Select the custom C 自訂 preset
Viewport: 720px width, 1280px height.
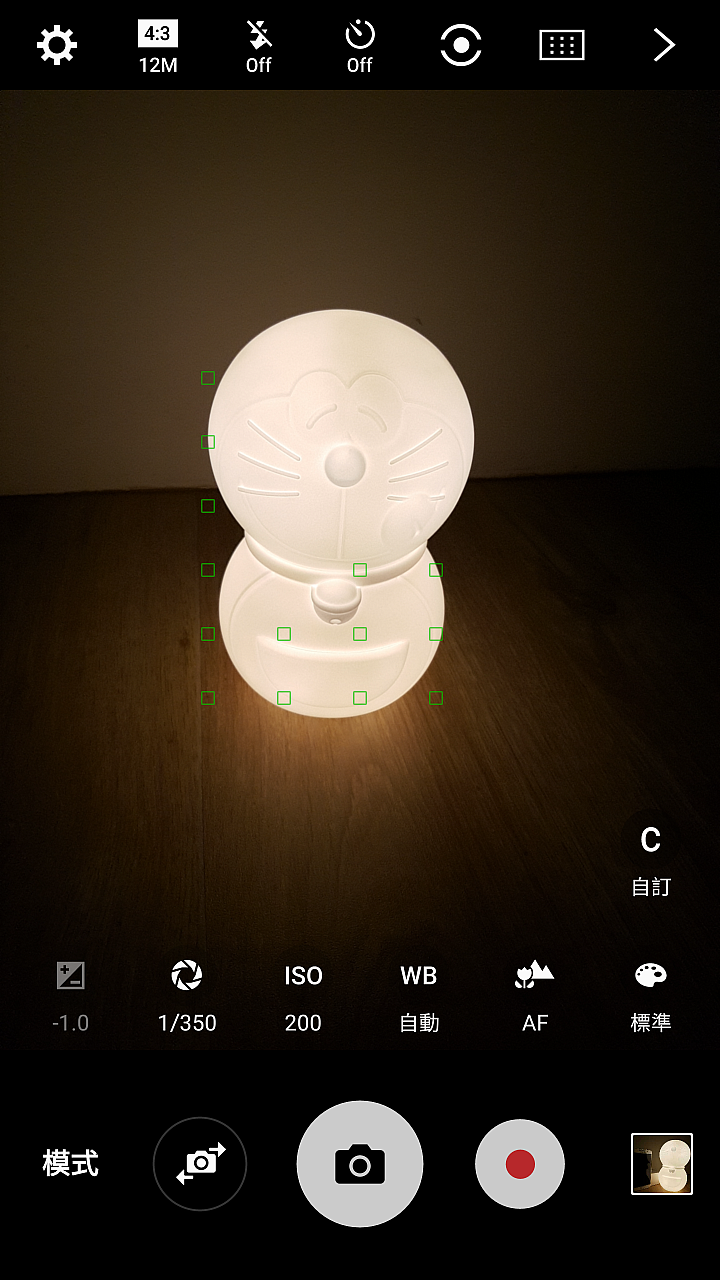(x=651, y=855)
